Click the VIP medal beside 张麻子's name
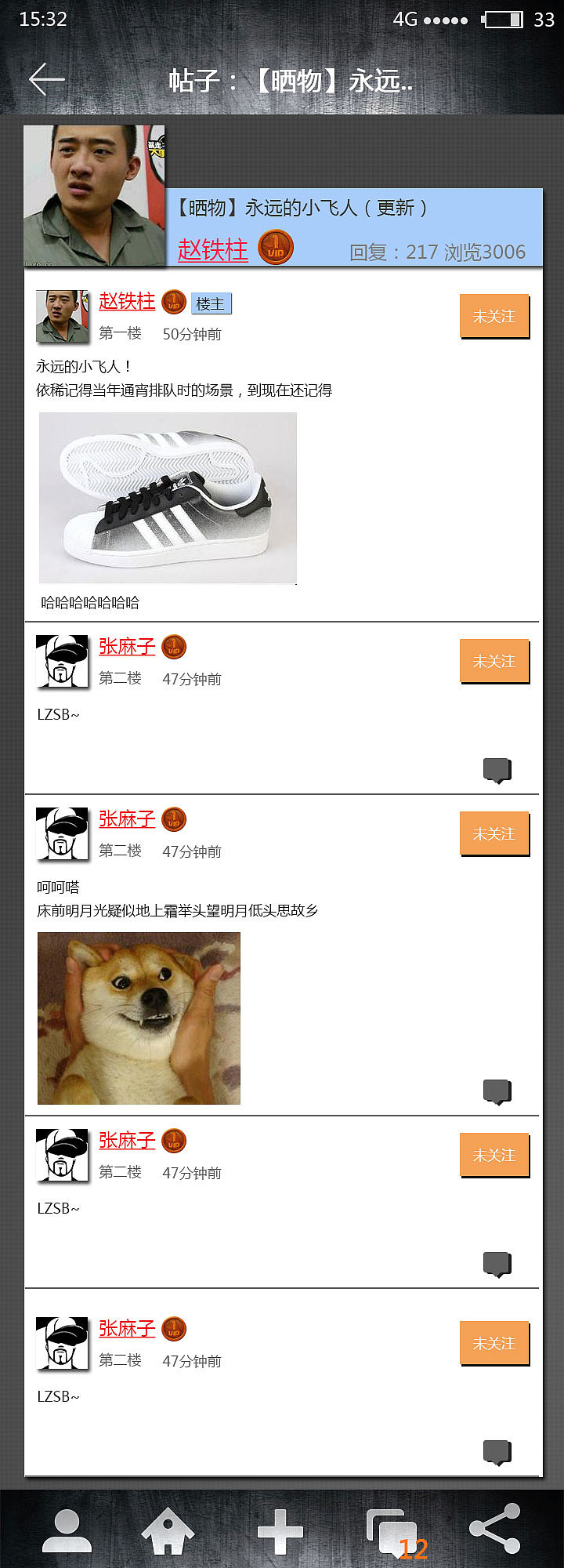The image size is (564, 1568). 173,646
